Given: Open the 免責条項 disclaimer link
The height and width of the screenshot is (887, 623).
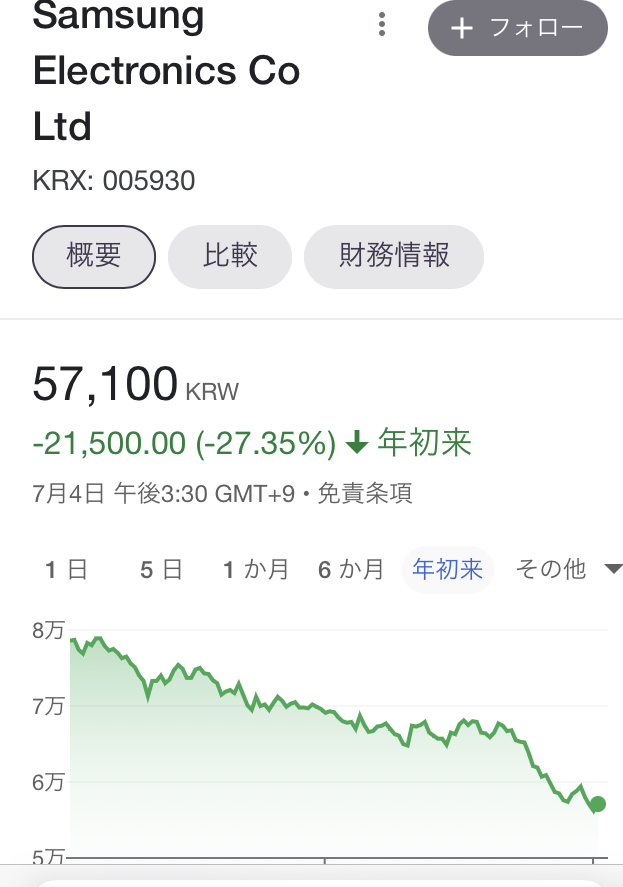Looking at the screenshot, I should [365, 493].
